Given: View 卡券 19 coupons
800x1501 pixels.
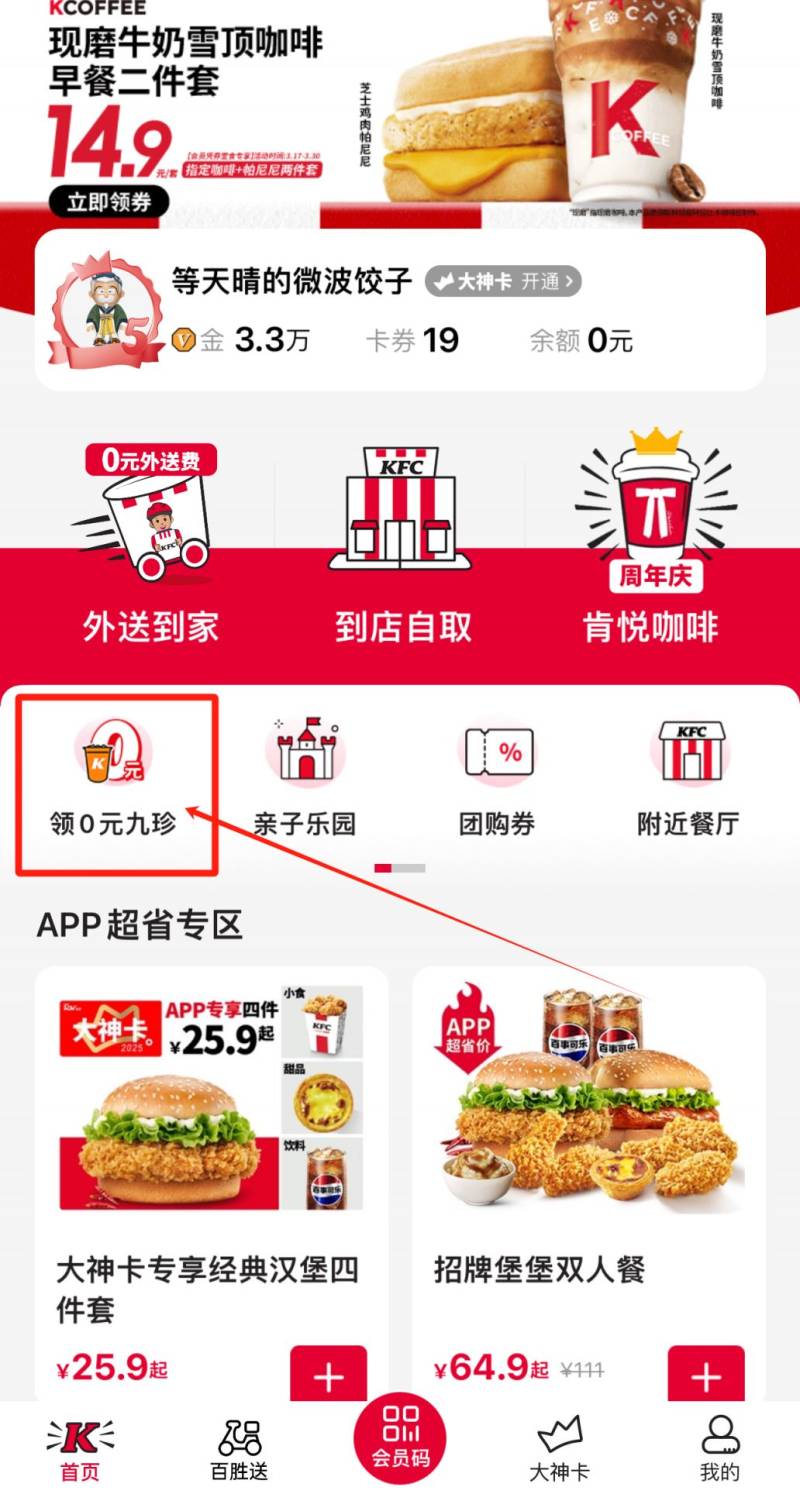Looking at the screenshot, I should pos(412,341).
